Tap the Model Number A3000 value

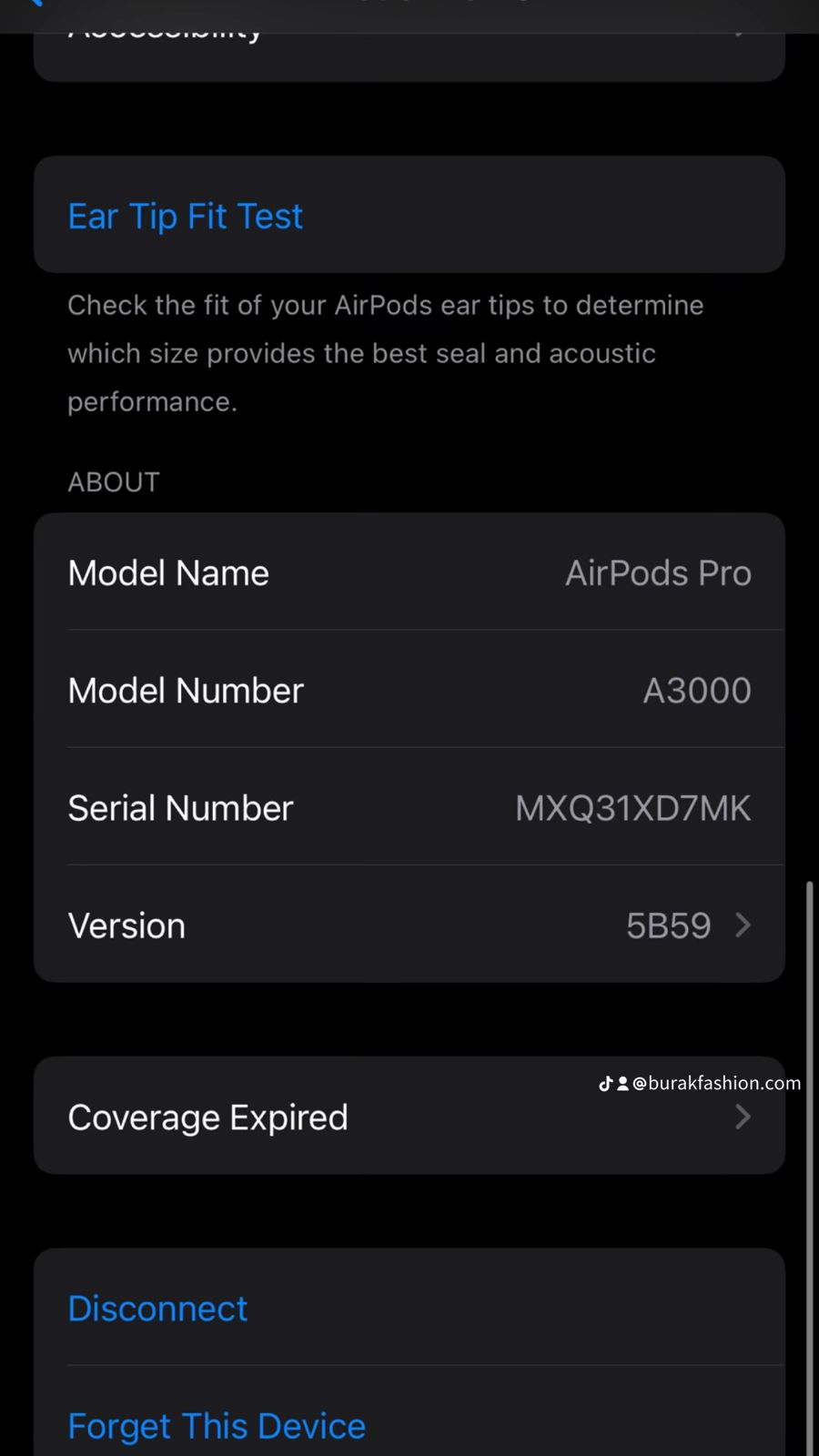click(x=696, y=690)
